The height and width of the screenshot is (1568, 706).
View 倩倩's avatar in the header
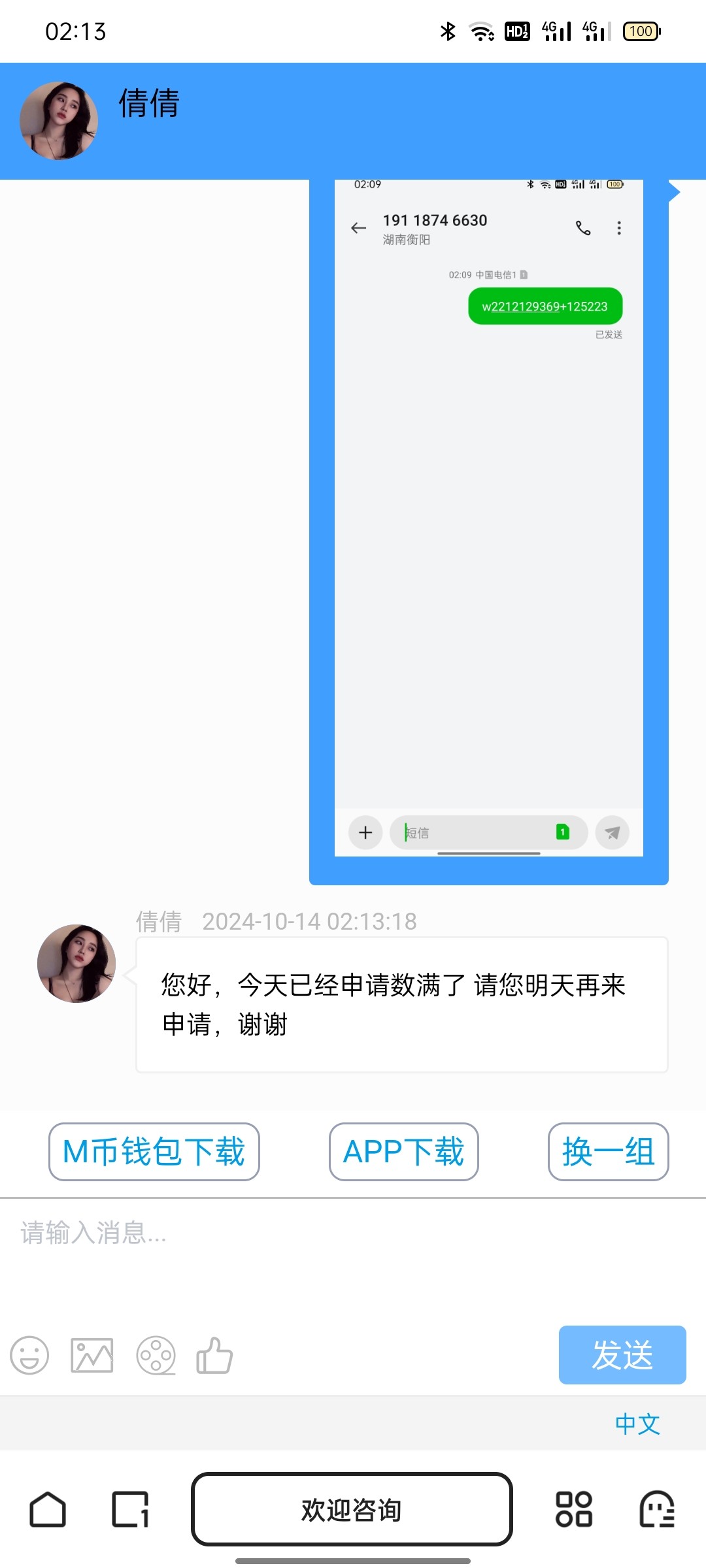tap(59, 121)
